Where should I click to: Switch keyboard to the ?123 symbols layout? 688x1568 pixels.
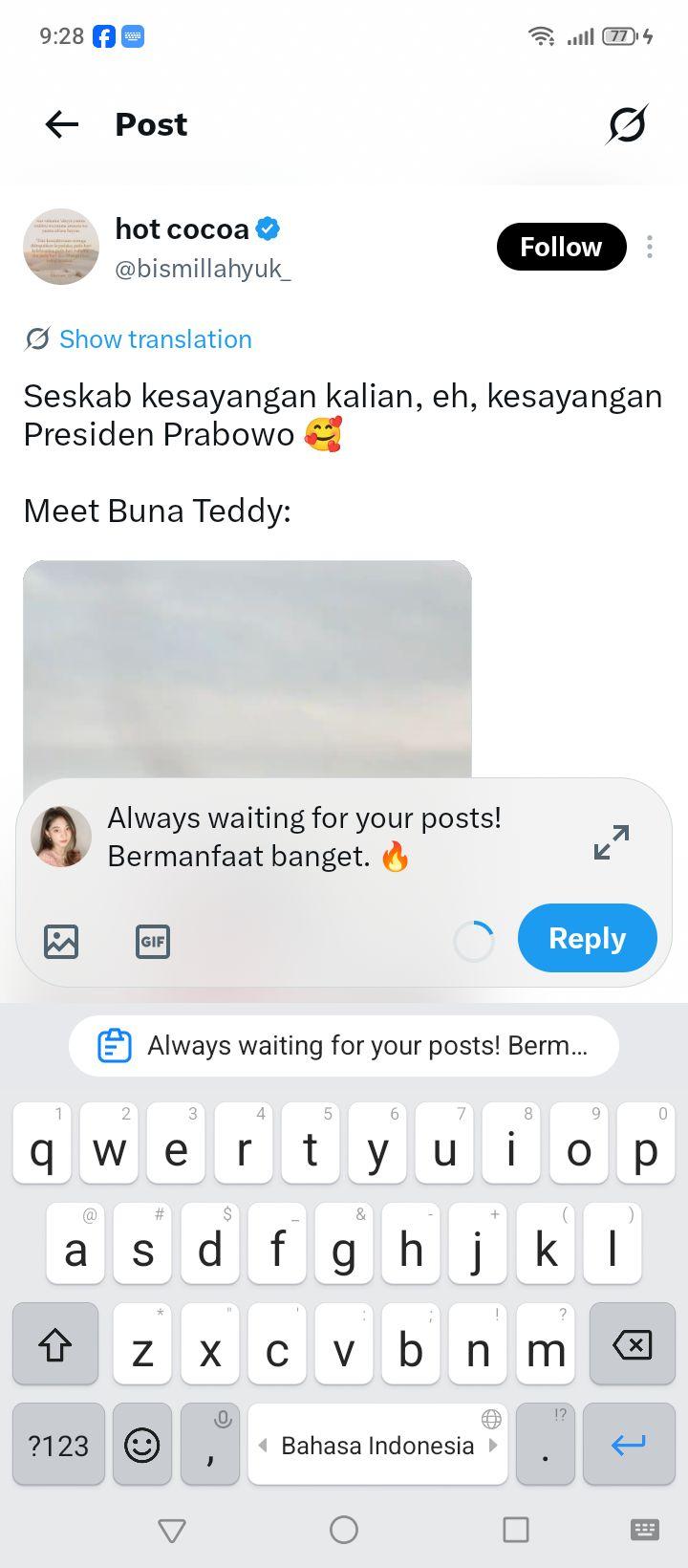tap(58, 1444)
